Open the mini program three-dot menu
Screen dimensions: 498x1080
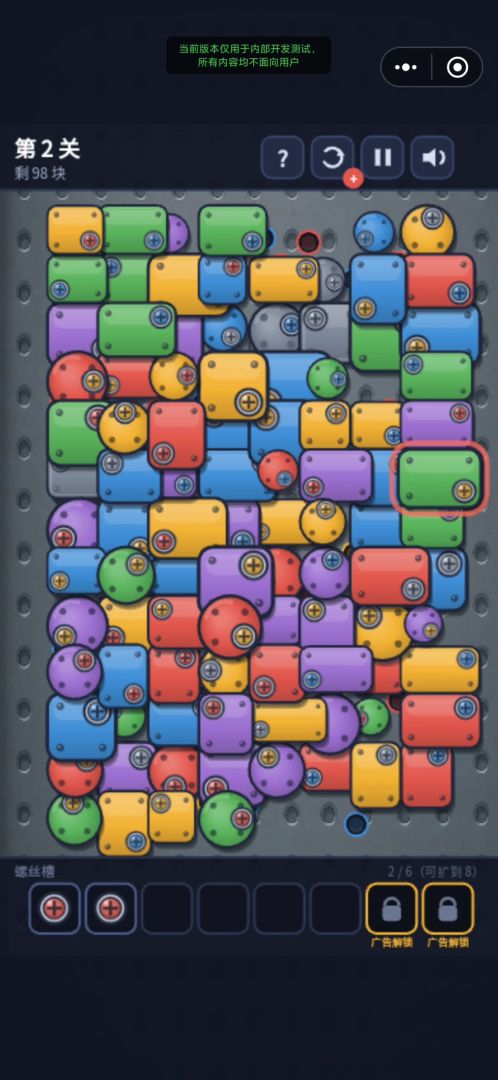406,67
